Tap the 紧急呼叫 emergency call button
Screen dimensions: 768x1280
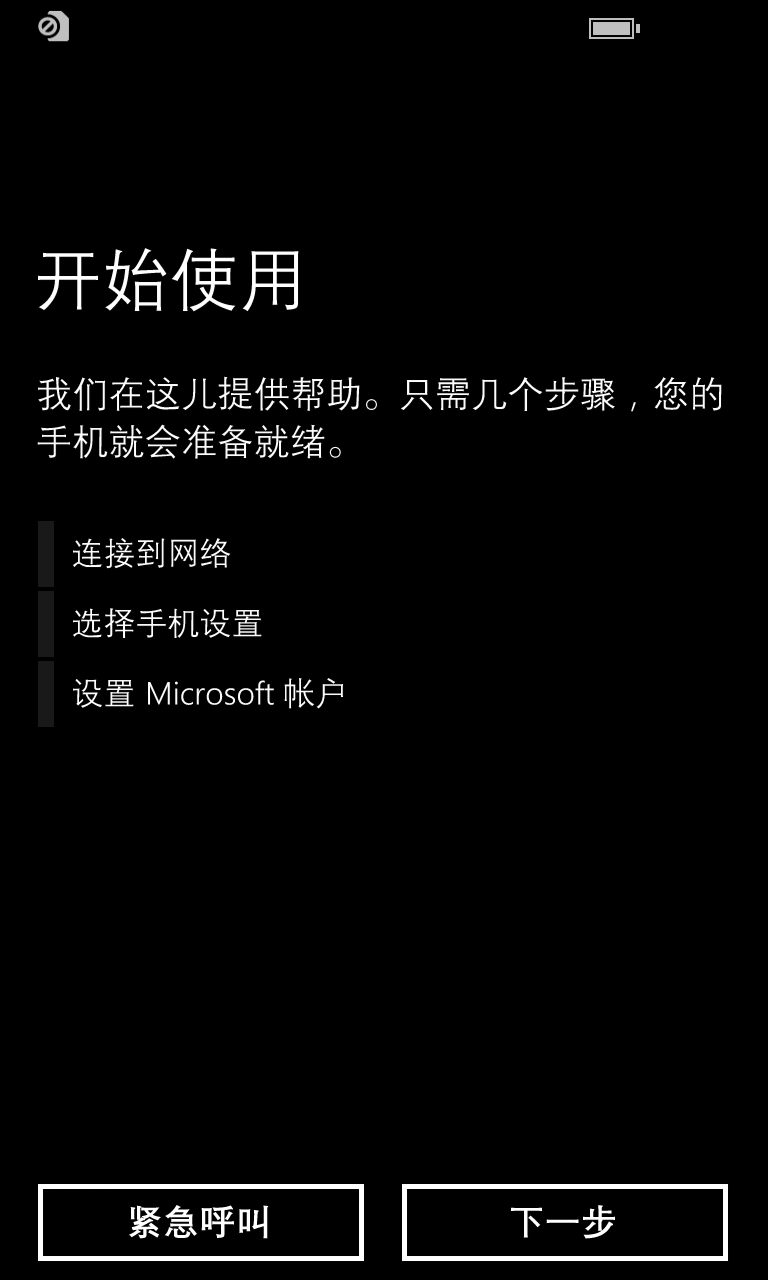click(x=201, y=1222)
